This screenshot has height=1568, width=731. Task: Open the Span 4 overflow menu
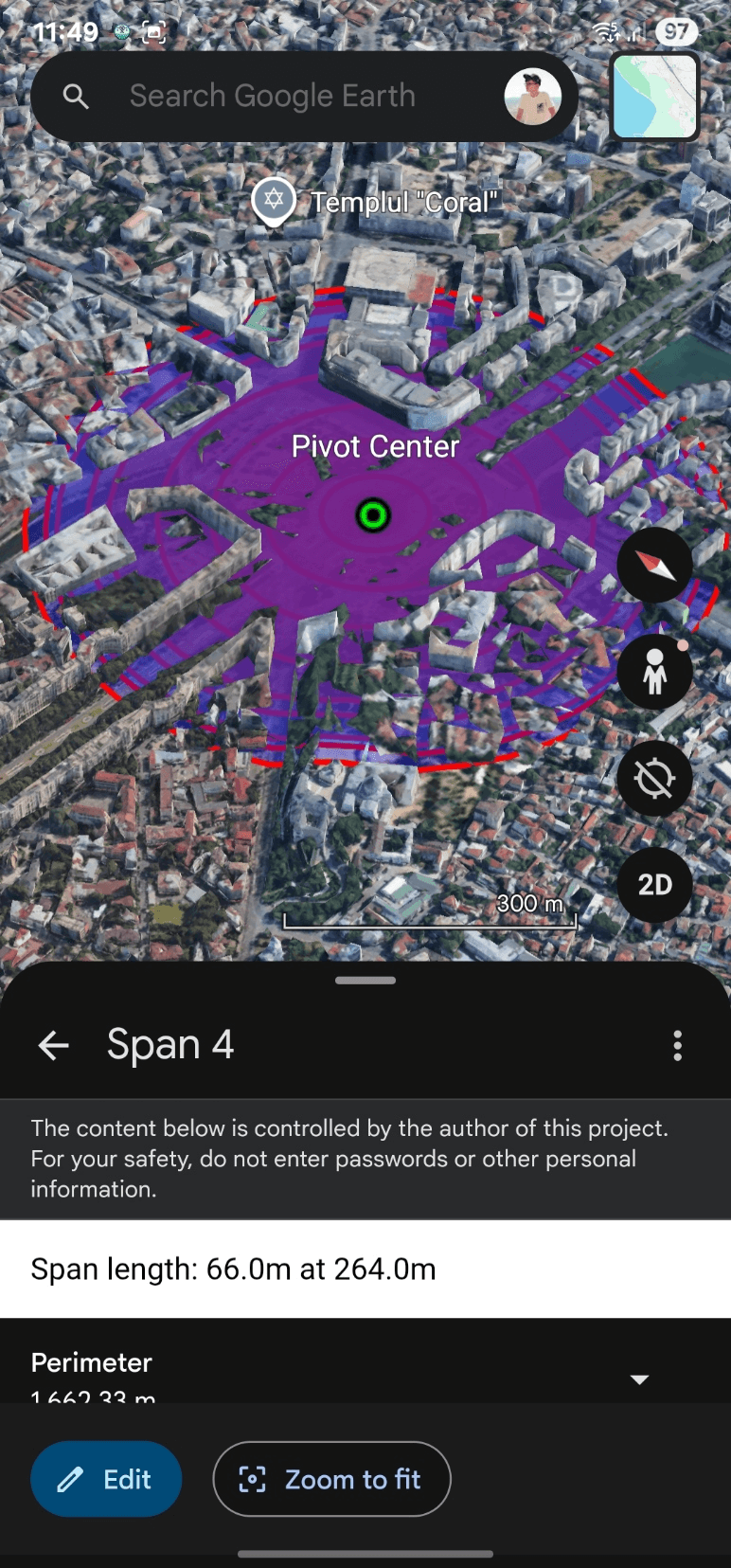tap(677, 1045)
